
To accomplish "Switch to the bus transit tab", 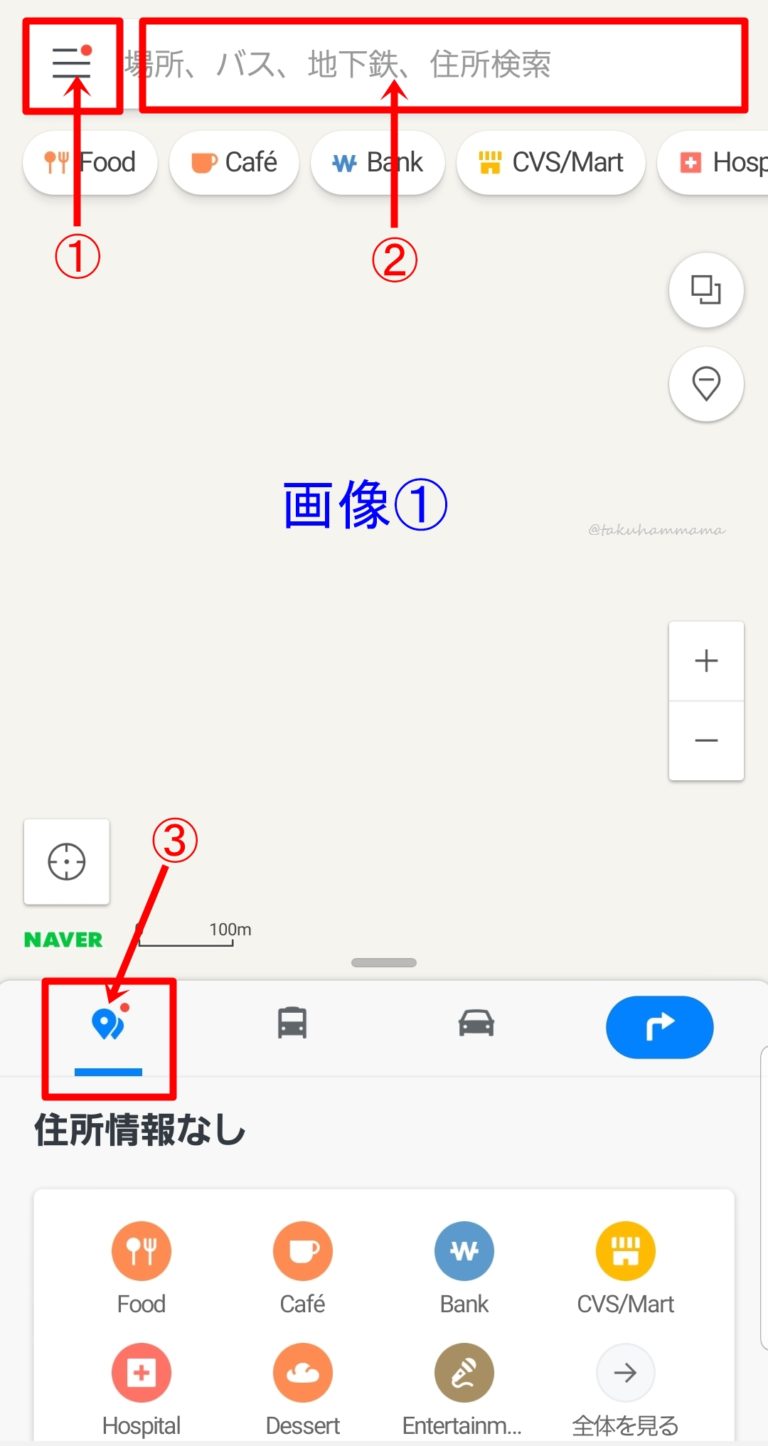I will pyautogui.click(x=292, y=1023).
